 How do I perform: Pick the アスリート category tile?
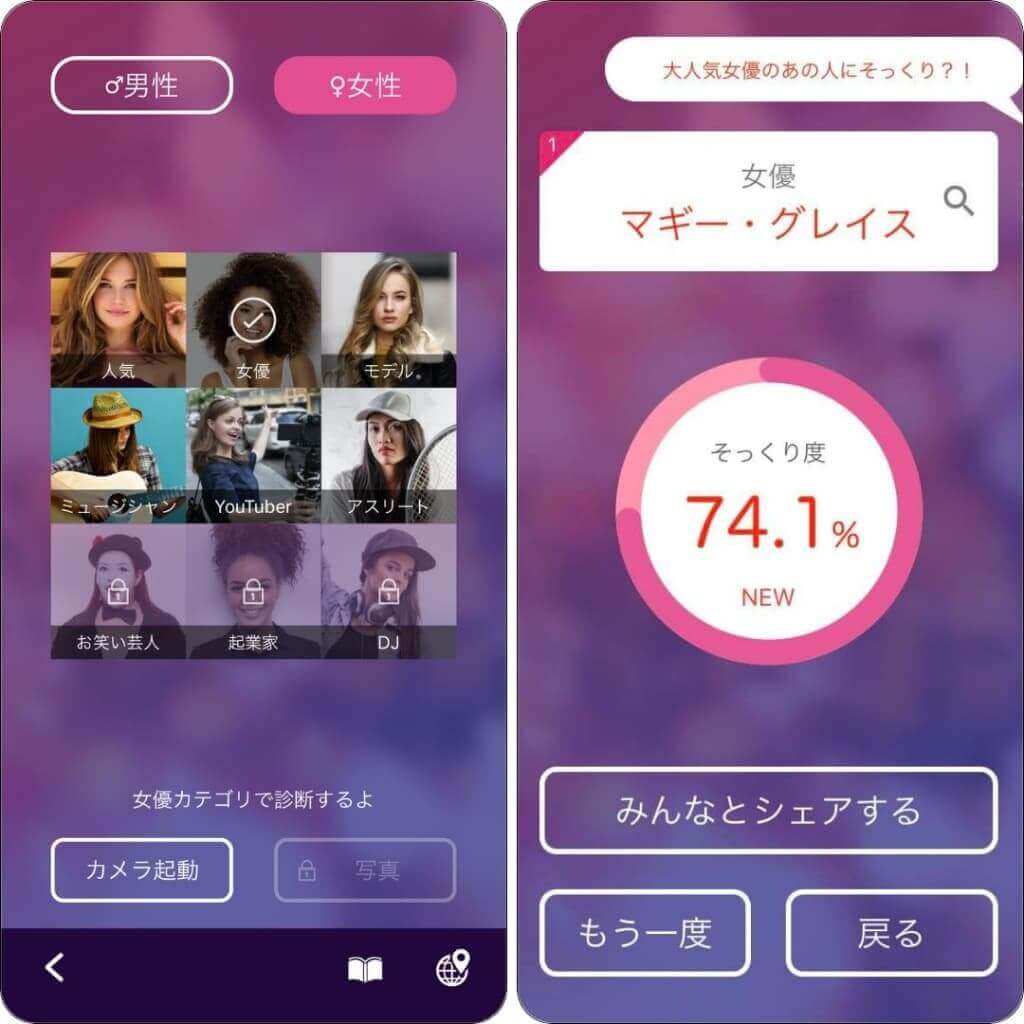click(x=388, y=455)
